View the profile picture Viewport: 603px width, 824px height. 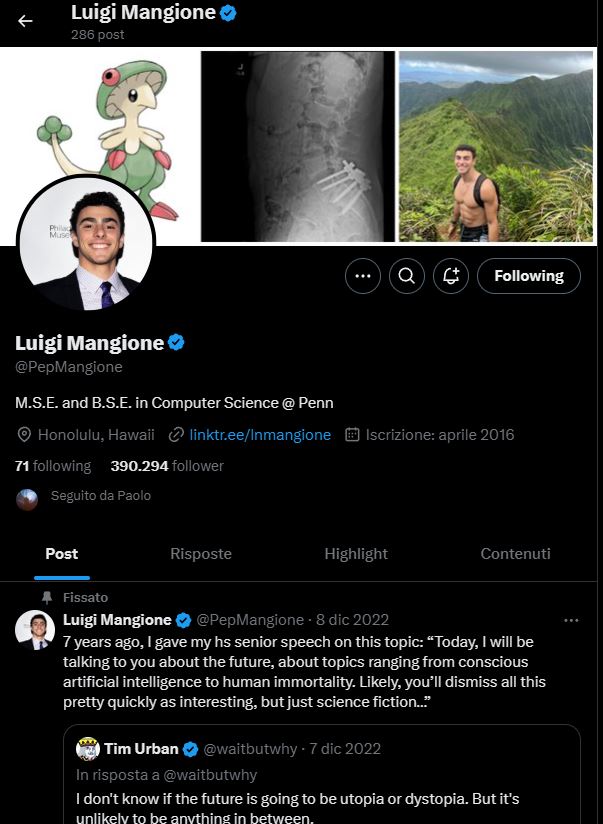coord(86,244)
